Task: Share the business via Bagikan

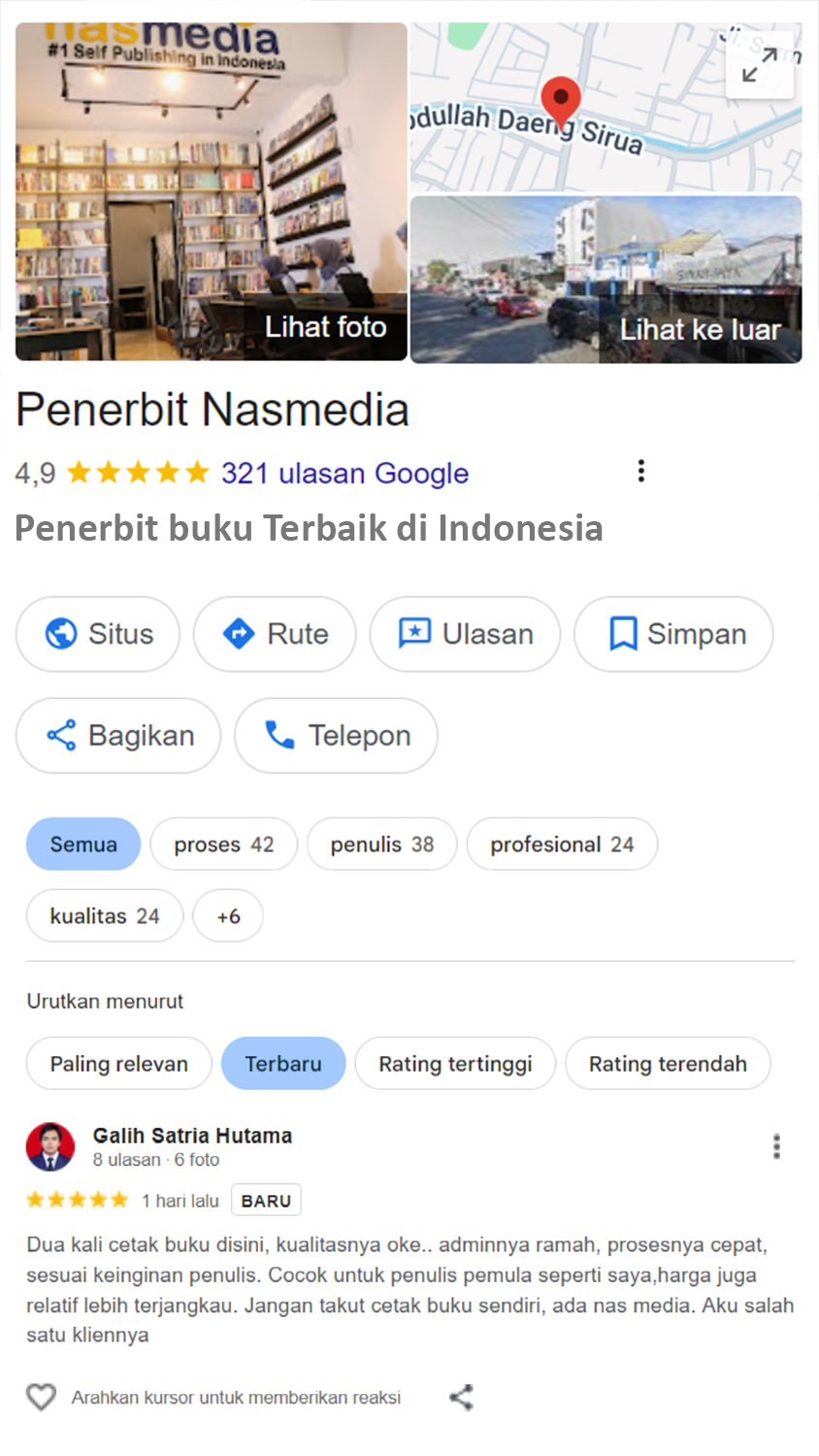Action: click(x=118, y=736)
